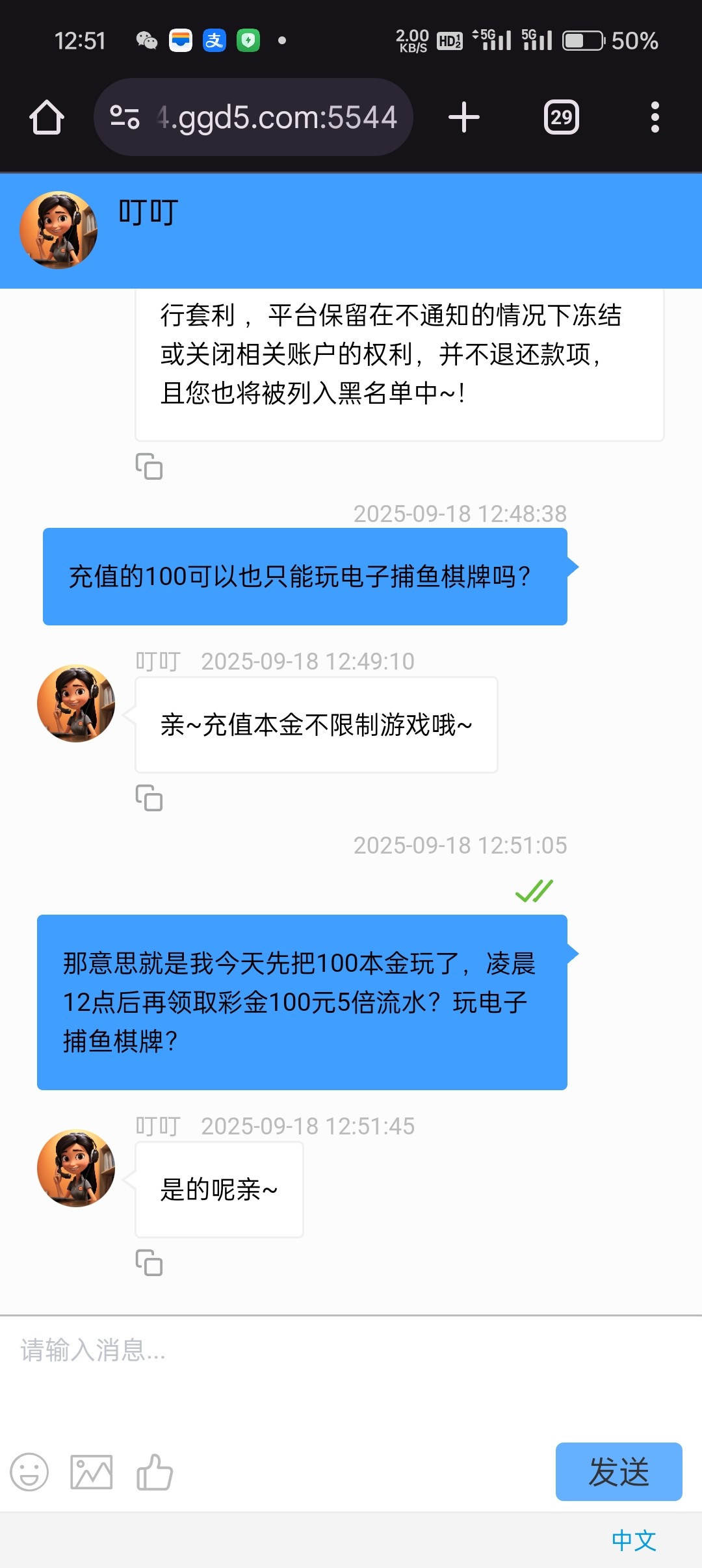This screenshot has height=1568, width=702.
Task: Open the browser overflow menu
Action: click(655, 118)
